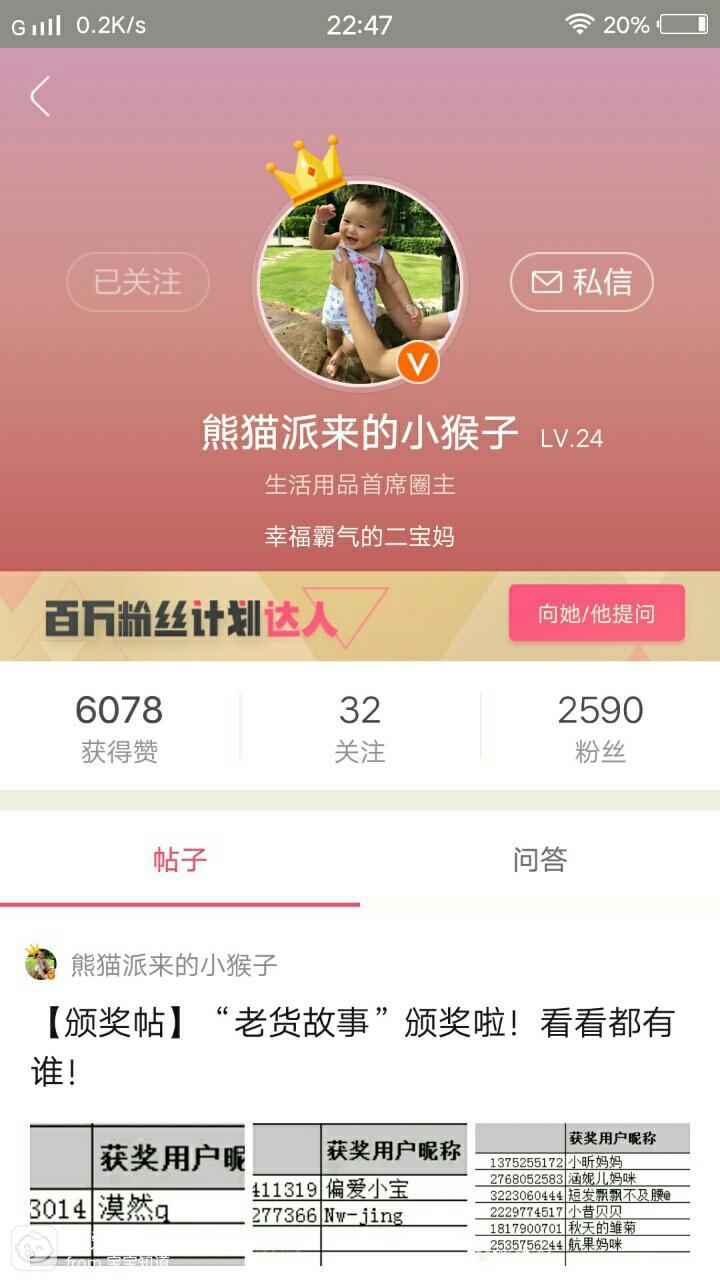Viewport: 720px width, 1280px height.
Task: Send a private message via 私信
Action: 582,282
